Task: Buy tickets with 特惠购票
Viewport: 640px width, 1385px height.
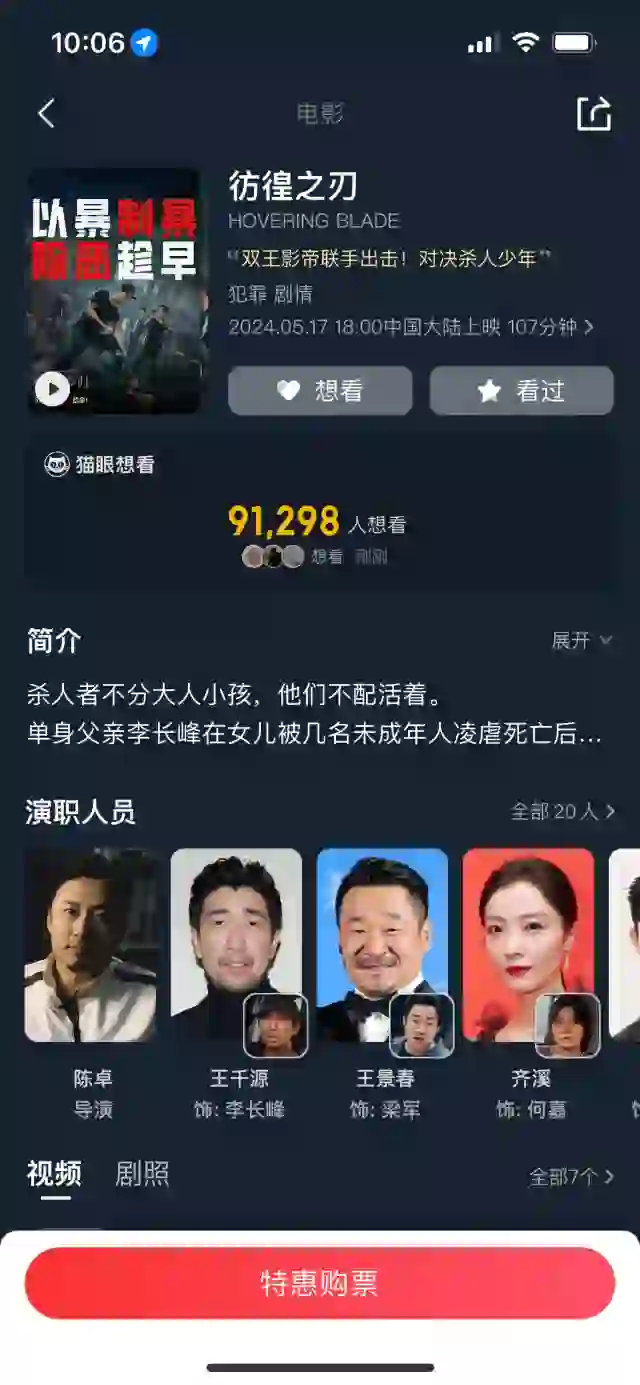Action: tap(320, 1283)
